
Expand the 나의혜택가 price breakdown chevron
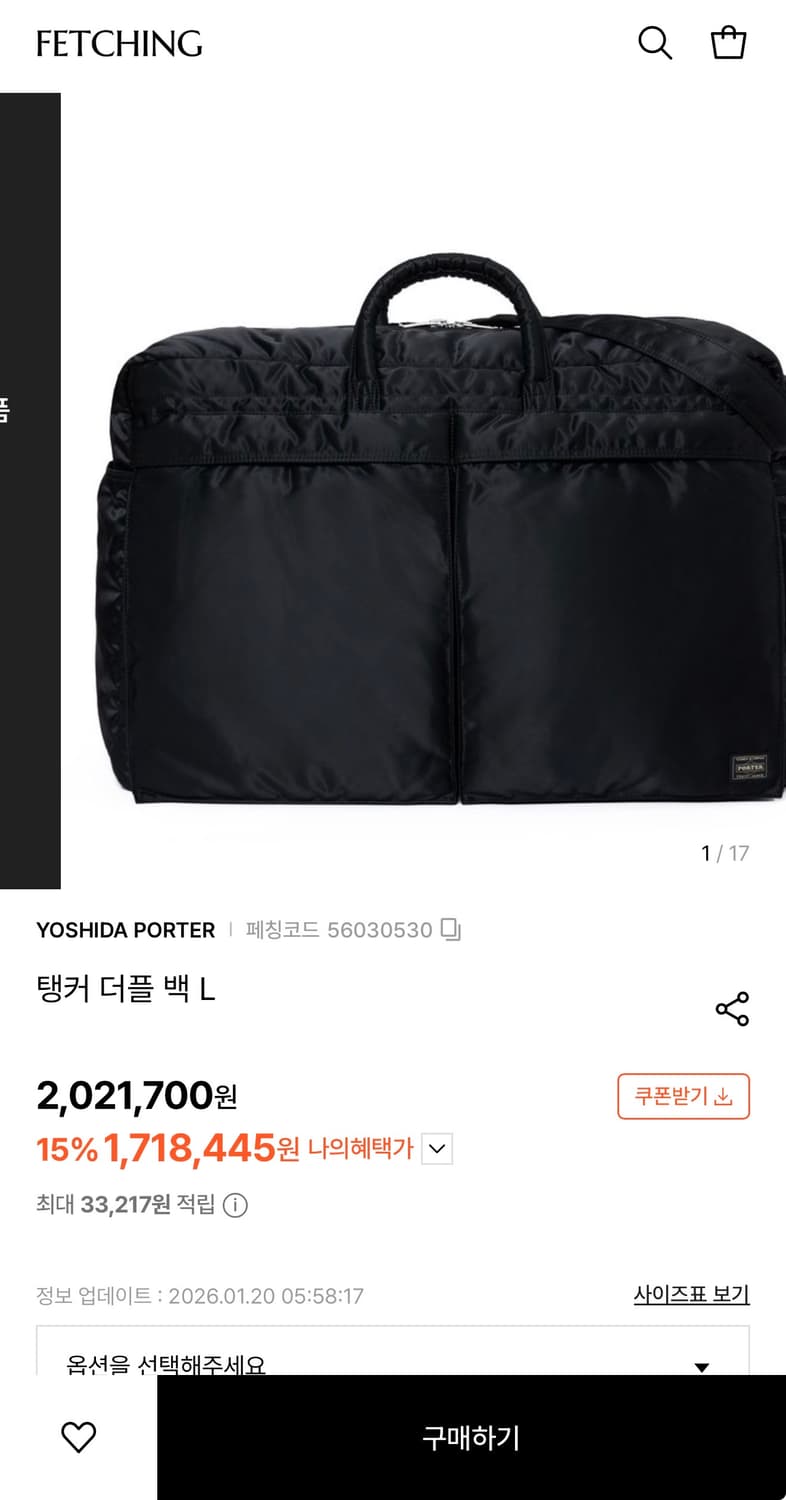coord(434,1149)
